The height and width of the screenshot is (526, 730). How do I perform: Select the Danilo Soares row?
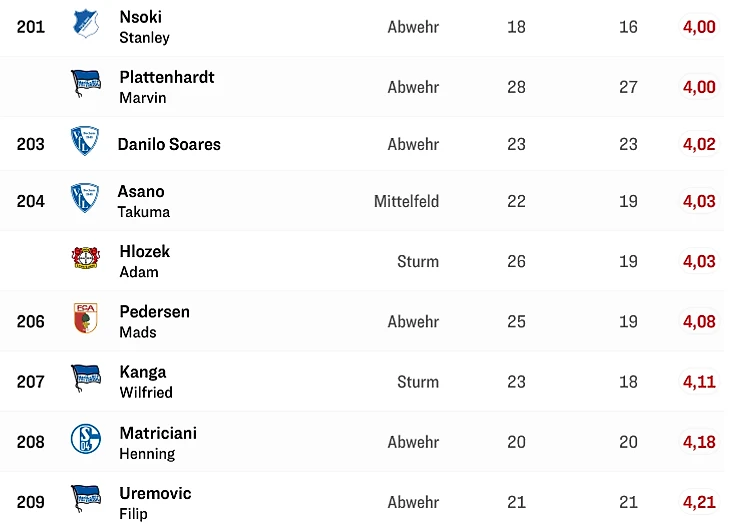click(x=169, y=144)
